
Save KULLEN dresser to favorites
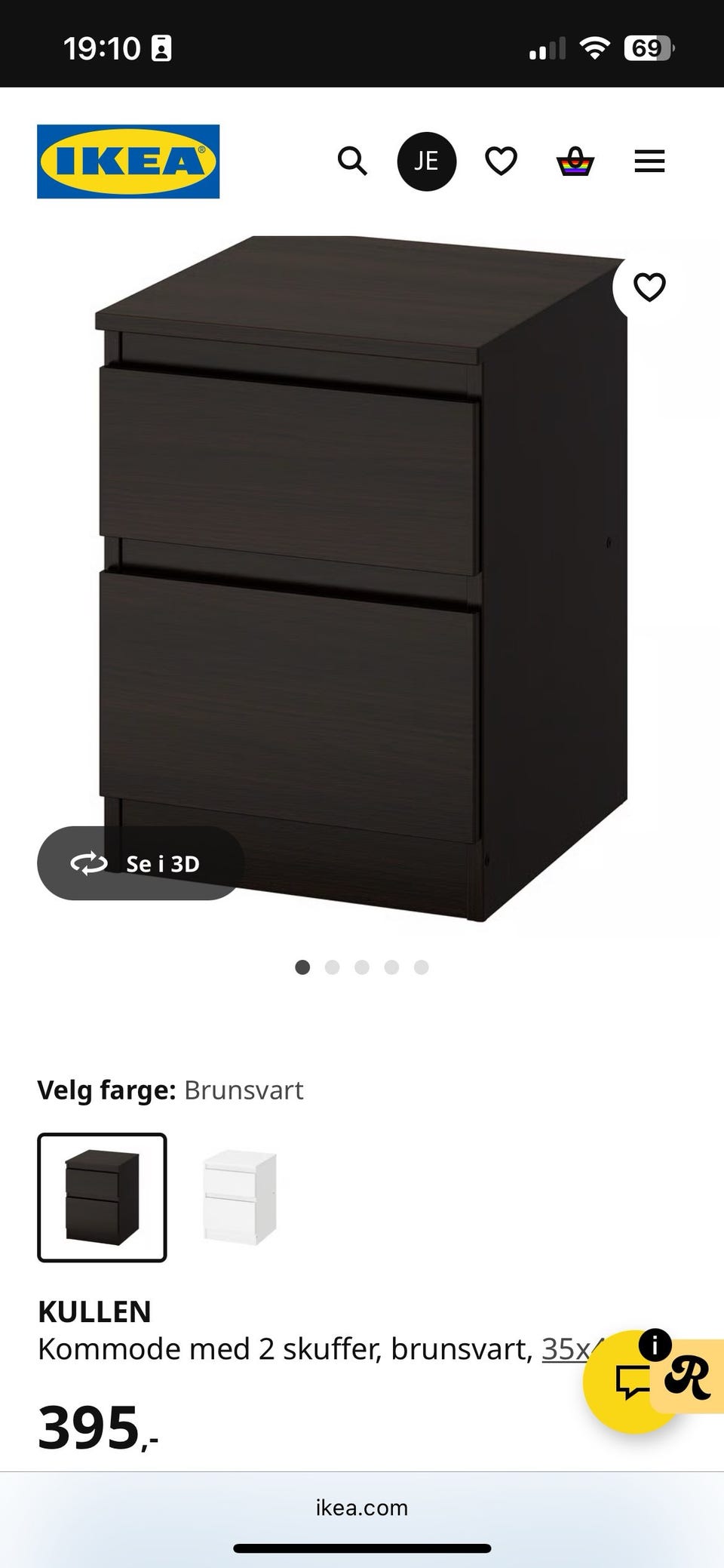(x=649, y=287)
